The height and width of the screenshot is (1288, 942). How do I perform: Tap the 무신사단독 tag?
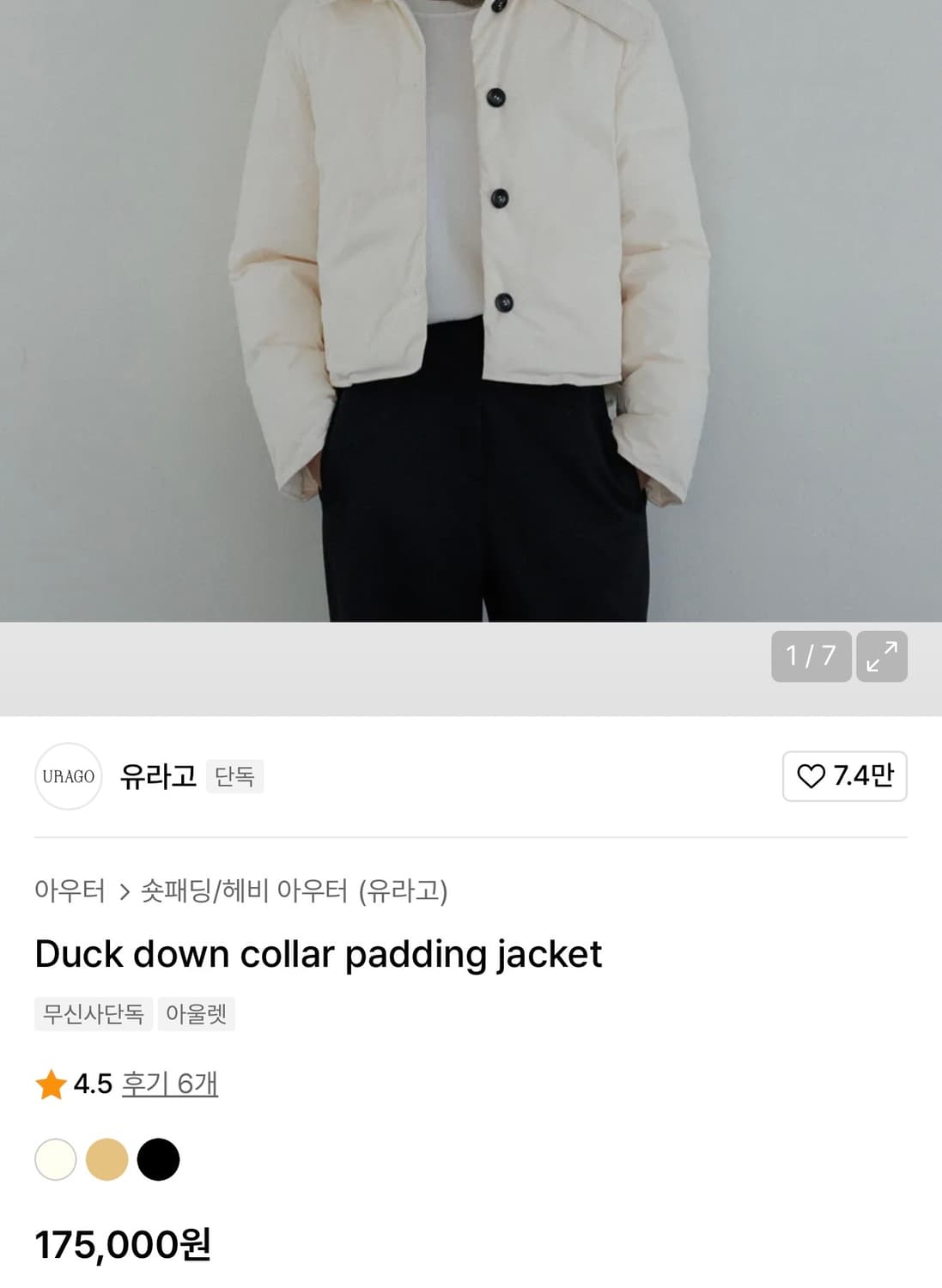pos(93,1014)
